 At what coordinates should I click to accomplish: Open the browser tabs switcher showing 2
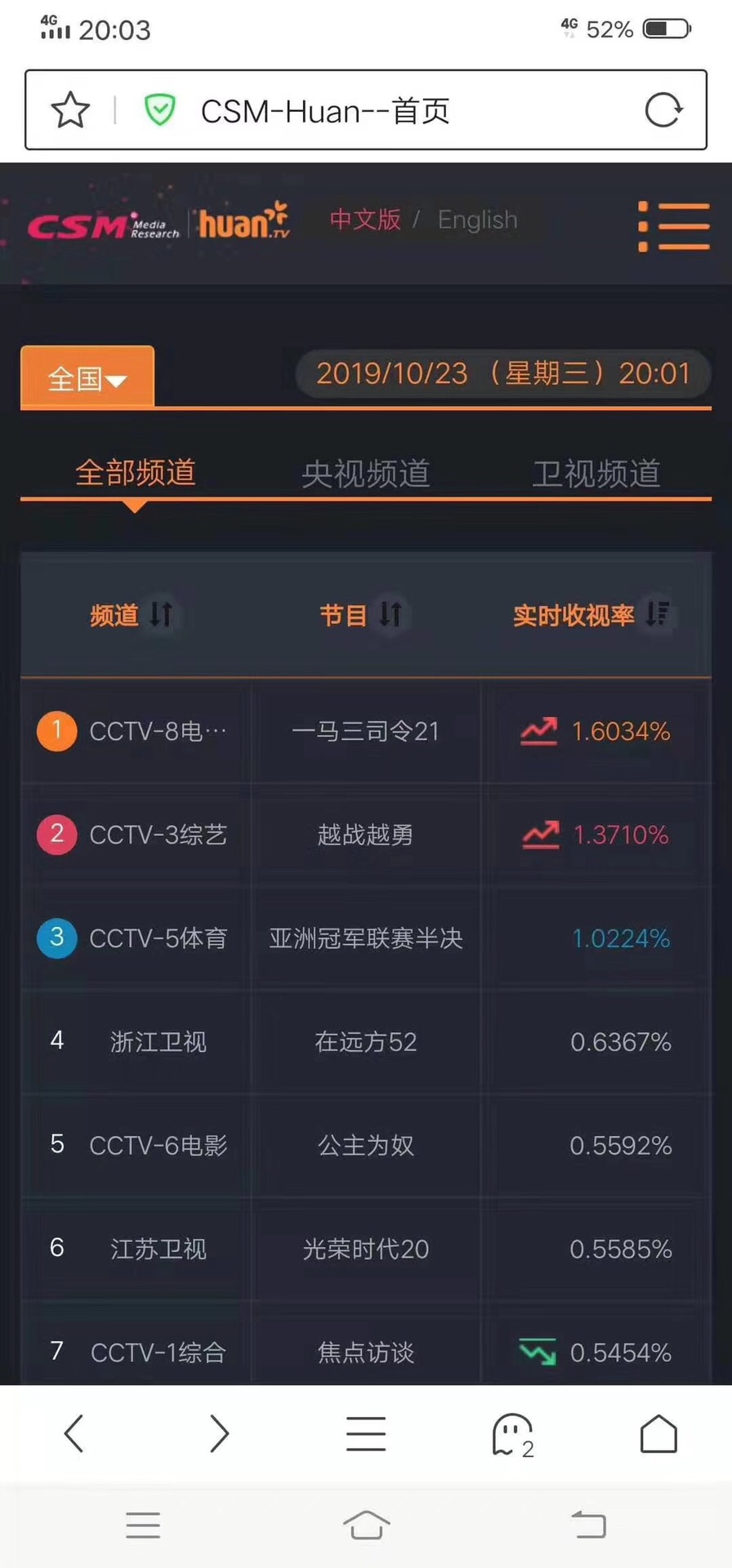[512, 1435]
